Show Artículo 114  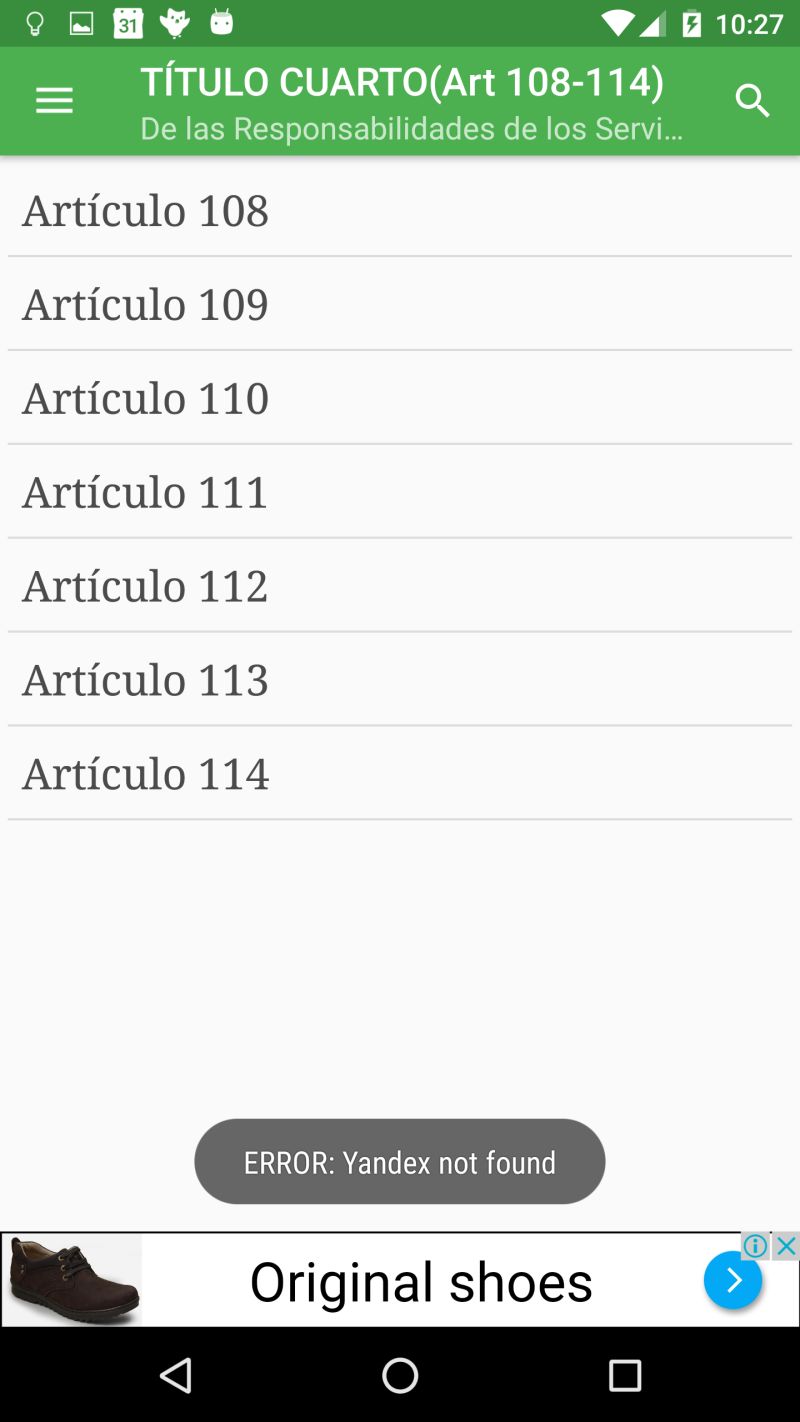(x=400, y=774)
